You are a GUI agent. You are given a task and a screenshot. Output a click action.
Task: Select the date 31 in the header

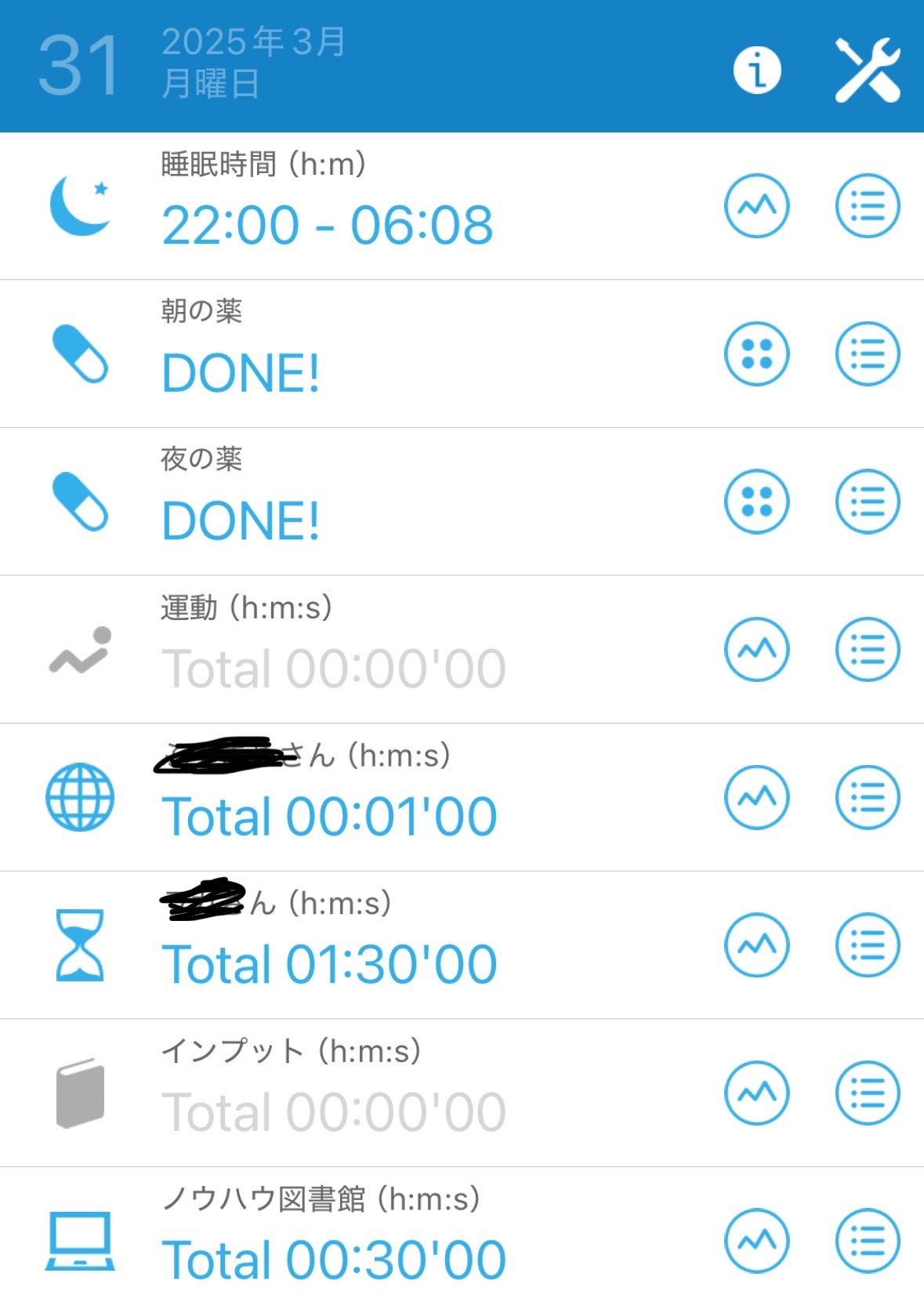[x=78, y=66]
